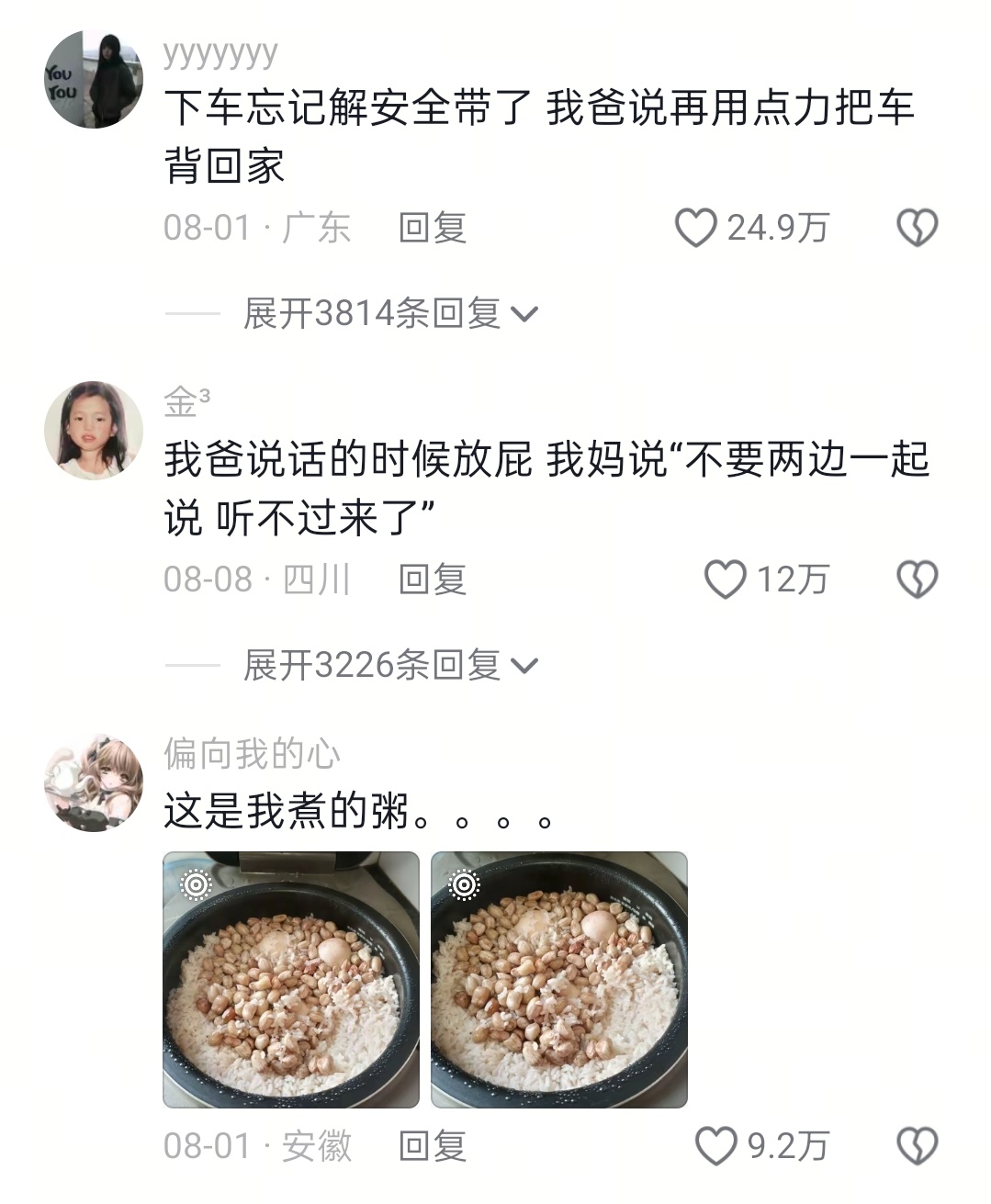Open 金³'s profile avatar
Image resolution: width=991 pixels, height=1204 pixels.
[94, 431]
